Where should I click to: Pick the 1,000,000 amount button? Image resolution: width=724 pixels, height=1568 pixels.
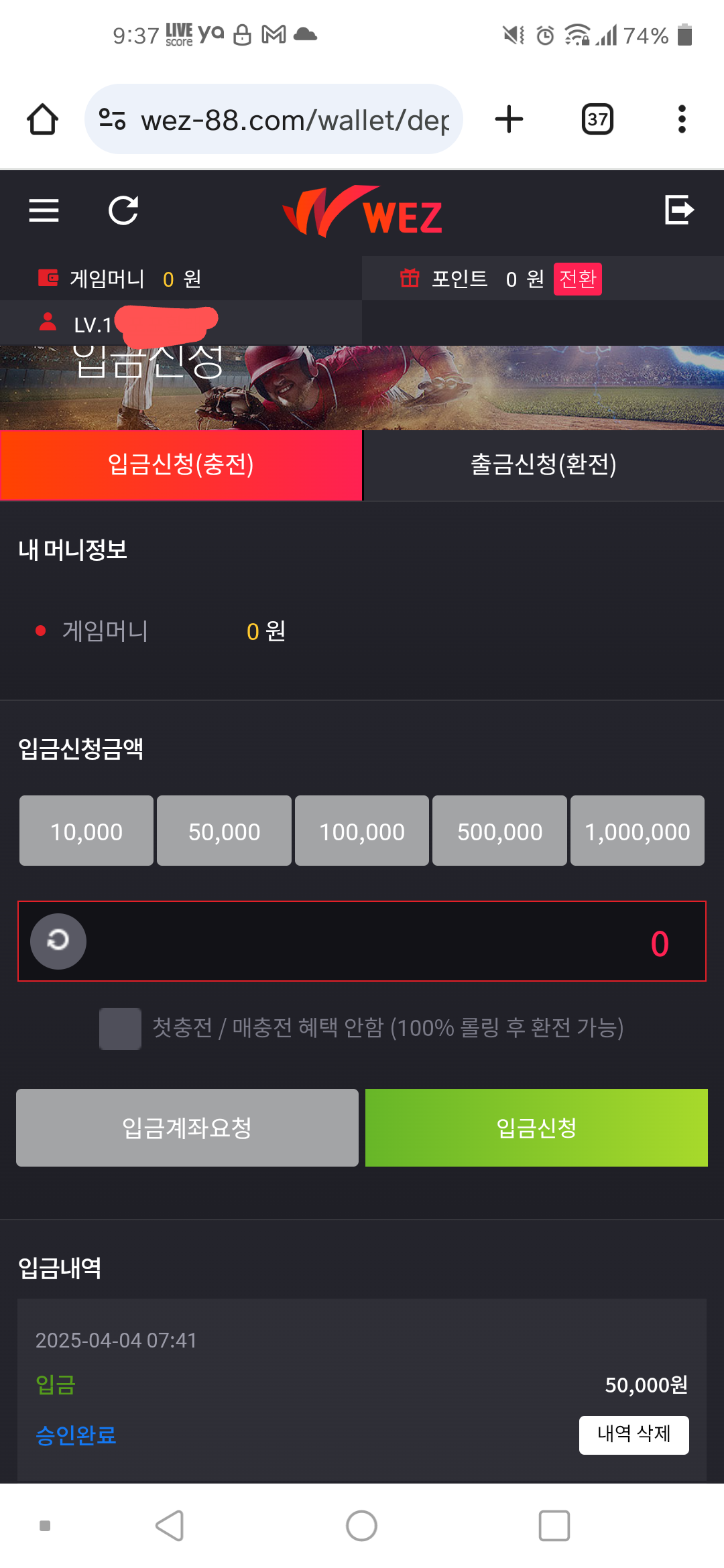tap(638, 831)
